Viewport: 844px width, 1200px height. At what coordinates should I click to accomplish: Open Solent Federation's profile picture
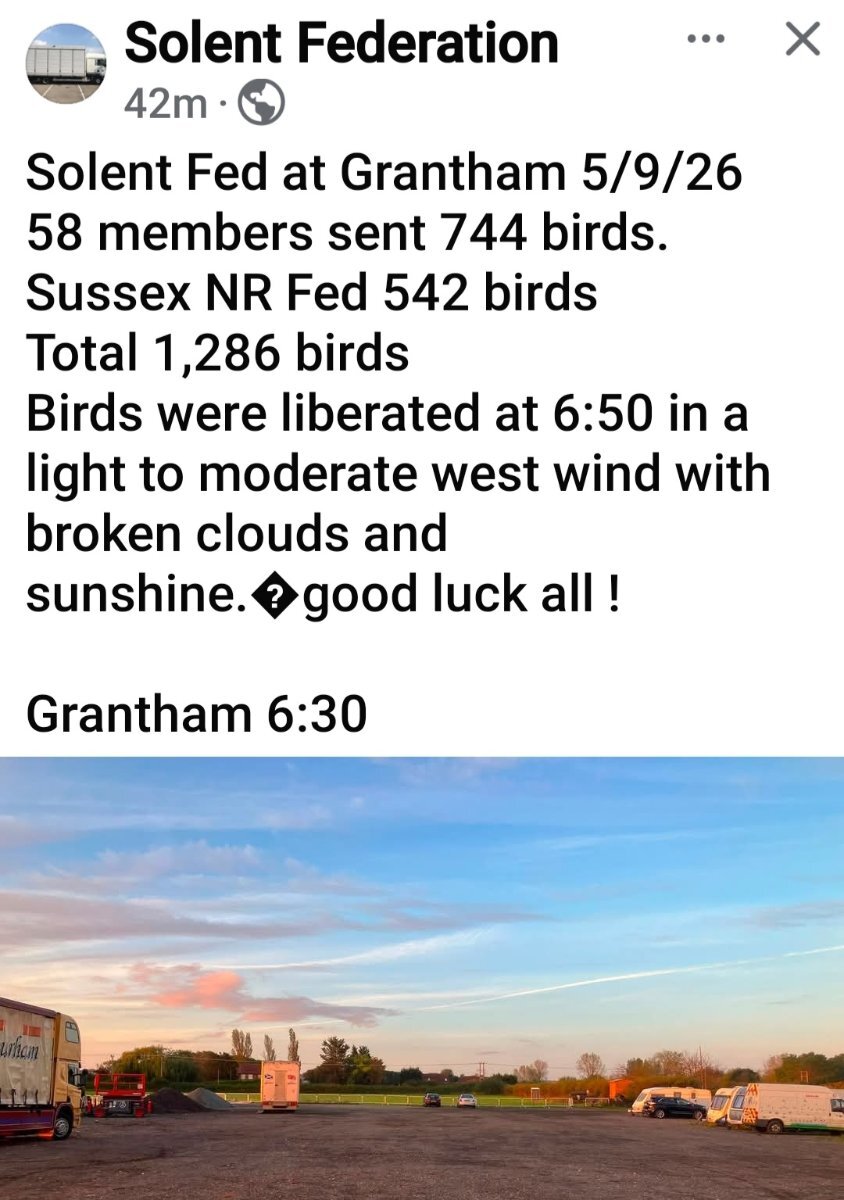[65, 64]
